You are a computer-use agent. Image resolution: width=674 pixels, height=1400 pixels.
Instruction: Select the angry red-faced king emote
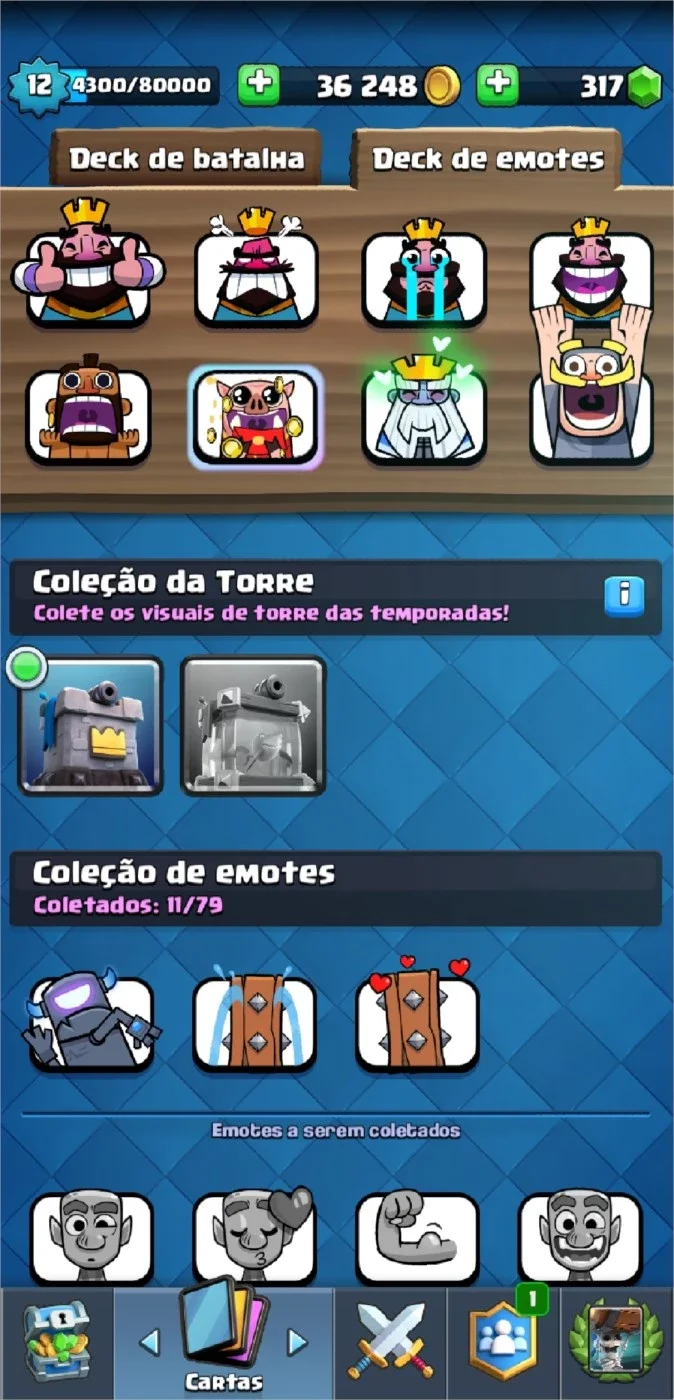[255, 265]
